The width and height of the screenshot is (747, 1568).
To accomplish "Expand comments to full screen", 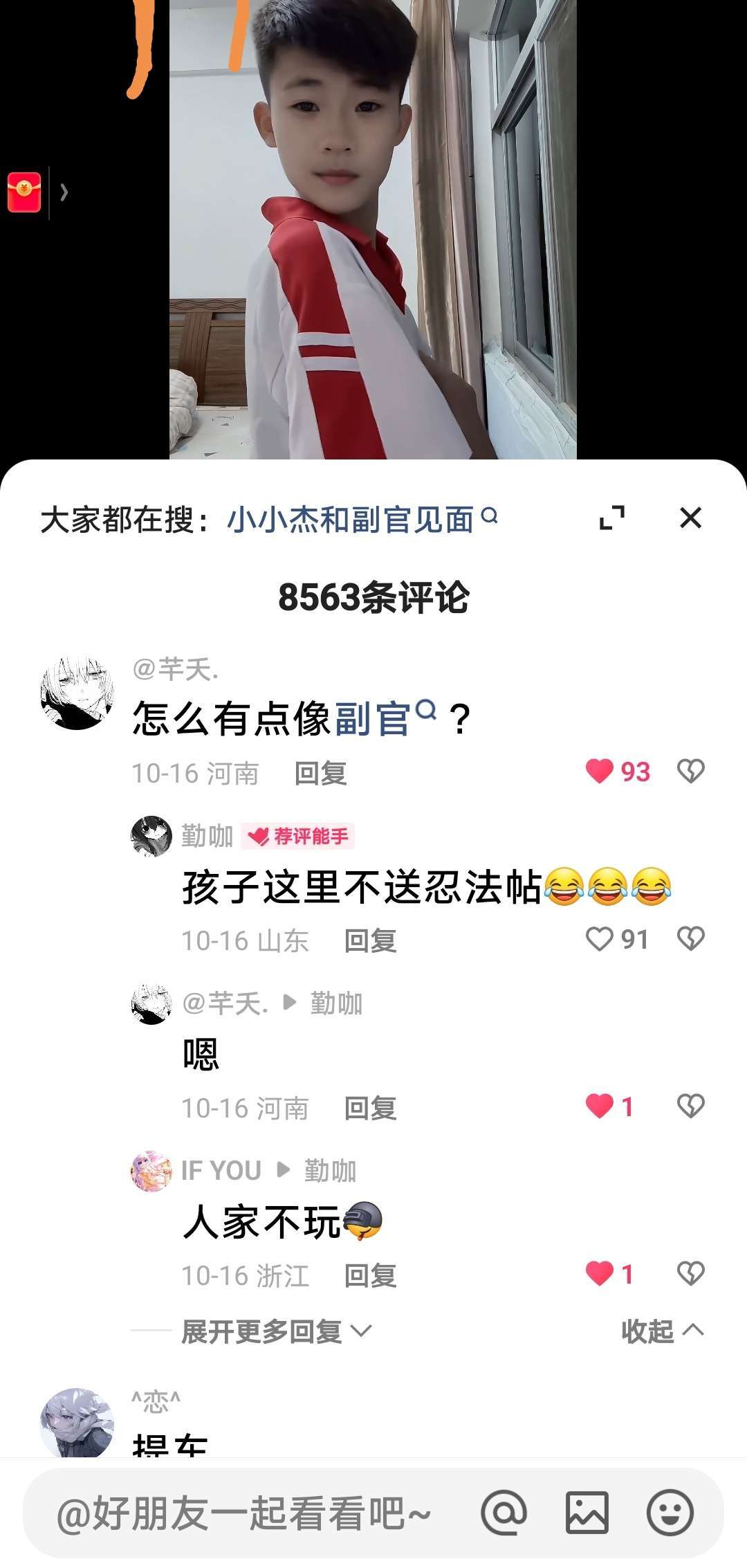I will [611, 518].
